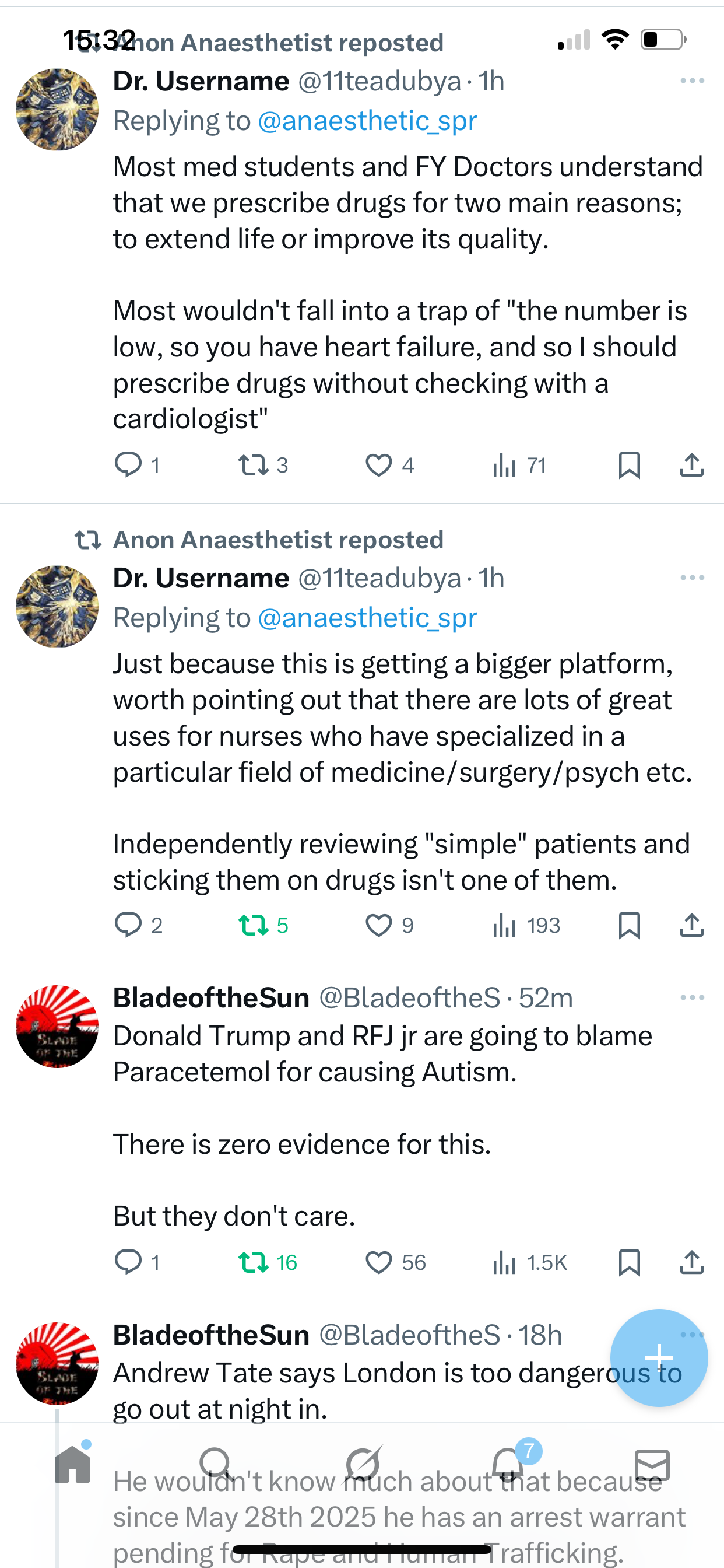The width and height of the screenshot is (724, 1568).
Task: Open BladeoftheSun's avatar on the Paracetamol tweet
Action: [x=57, y=1026]
